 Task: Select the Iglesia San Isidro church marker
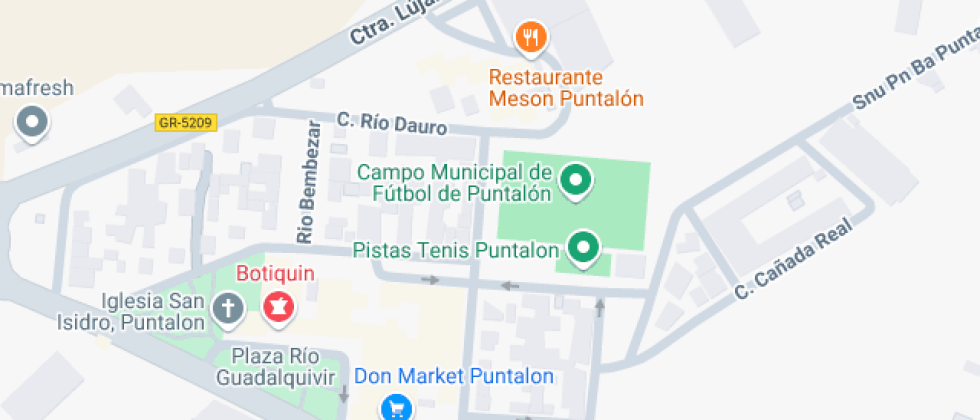tap(228, 309)
